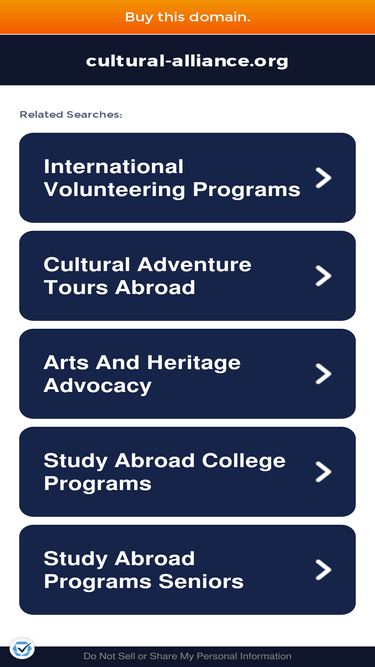
Task: Open International Volunteering Programs search
Action: (x=188, y=178)
